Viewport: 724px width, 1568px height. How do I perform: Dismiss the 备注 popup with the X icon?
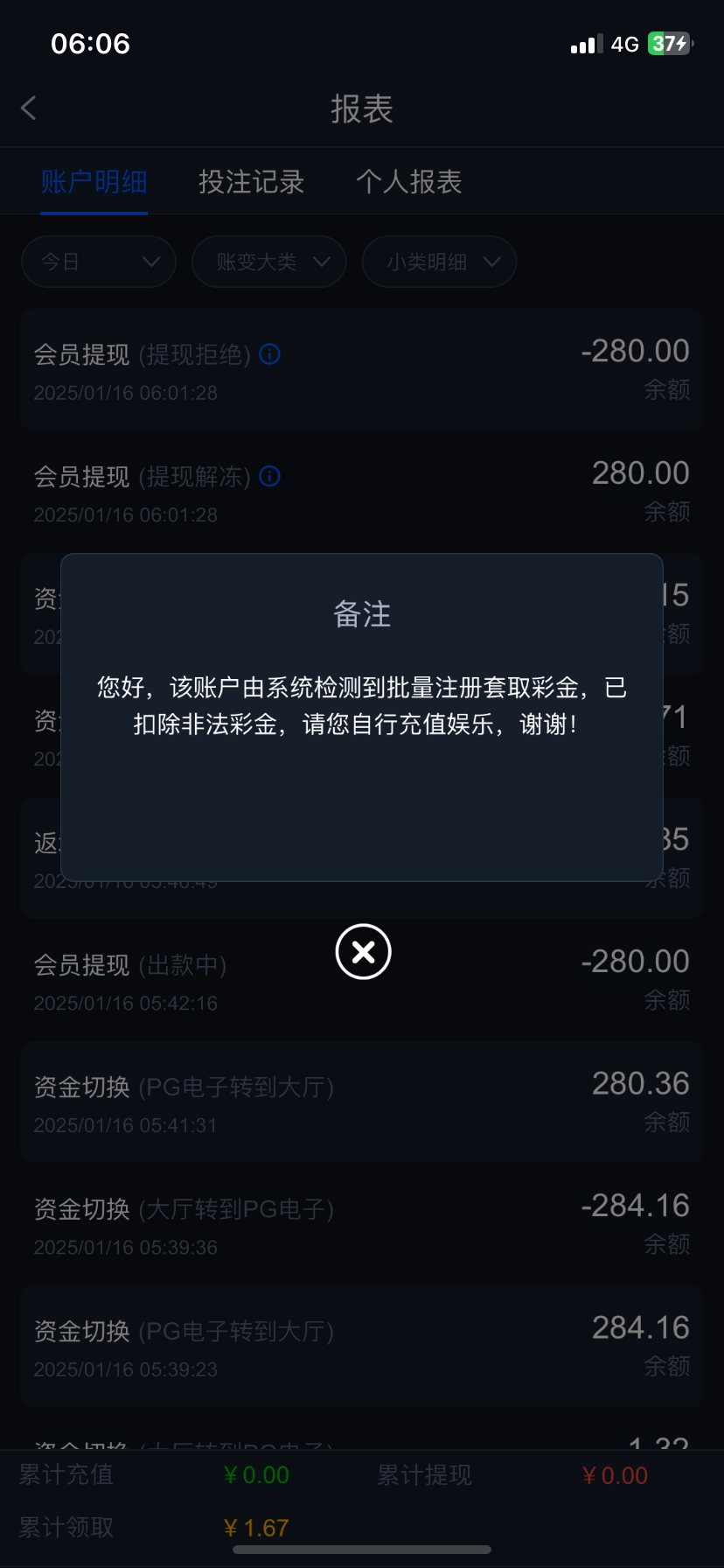[363, 952]
